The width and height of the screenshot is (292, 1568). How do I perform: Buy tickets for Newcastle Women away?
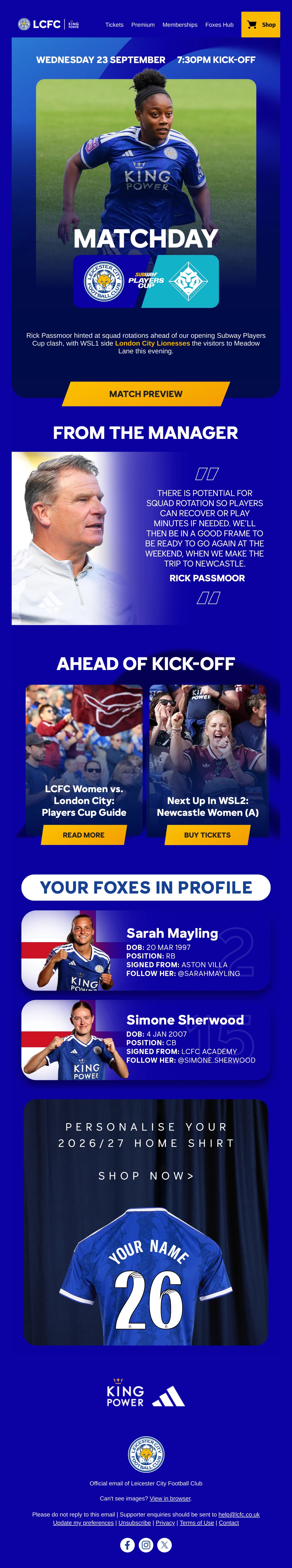click(x=207, y=835)
